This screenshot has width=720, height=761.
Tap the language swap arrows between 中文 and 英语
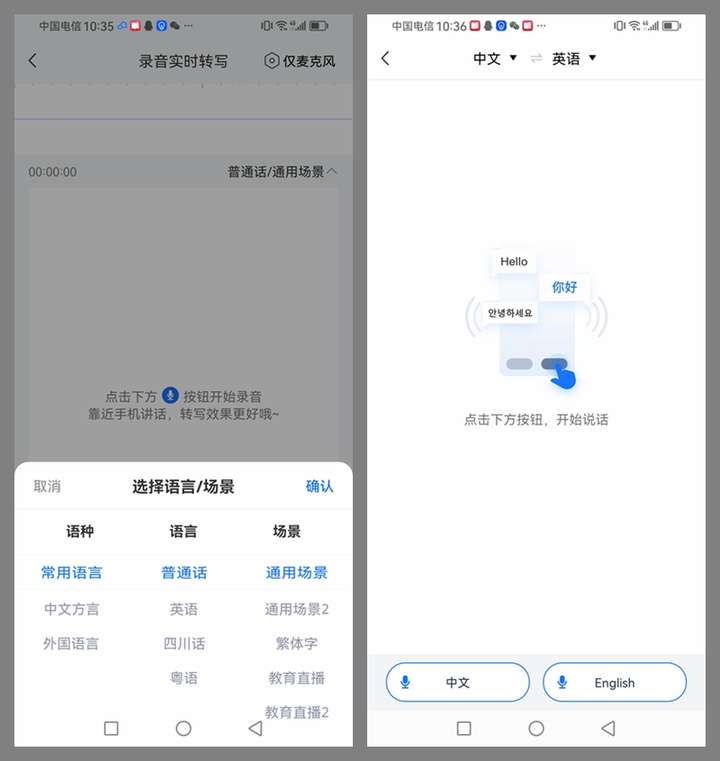click(x=537, y=58)
